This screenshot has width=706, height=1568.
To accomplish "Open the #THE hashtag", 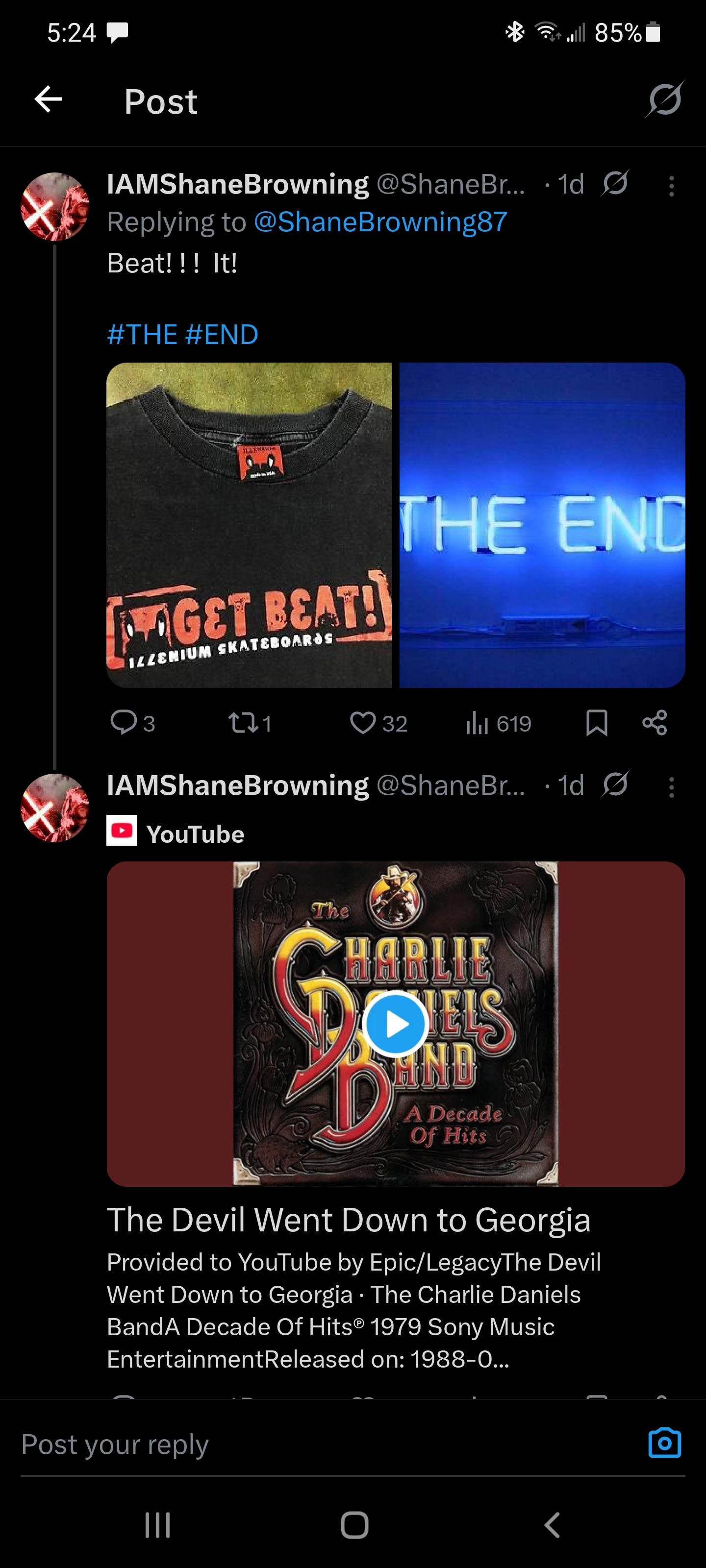I will [x=142, y=335].
